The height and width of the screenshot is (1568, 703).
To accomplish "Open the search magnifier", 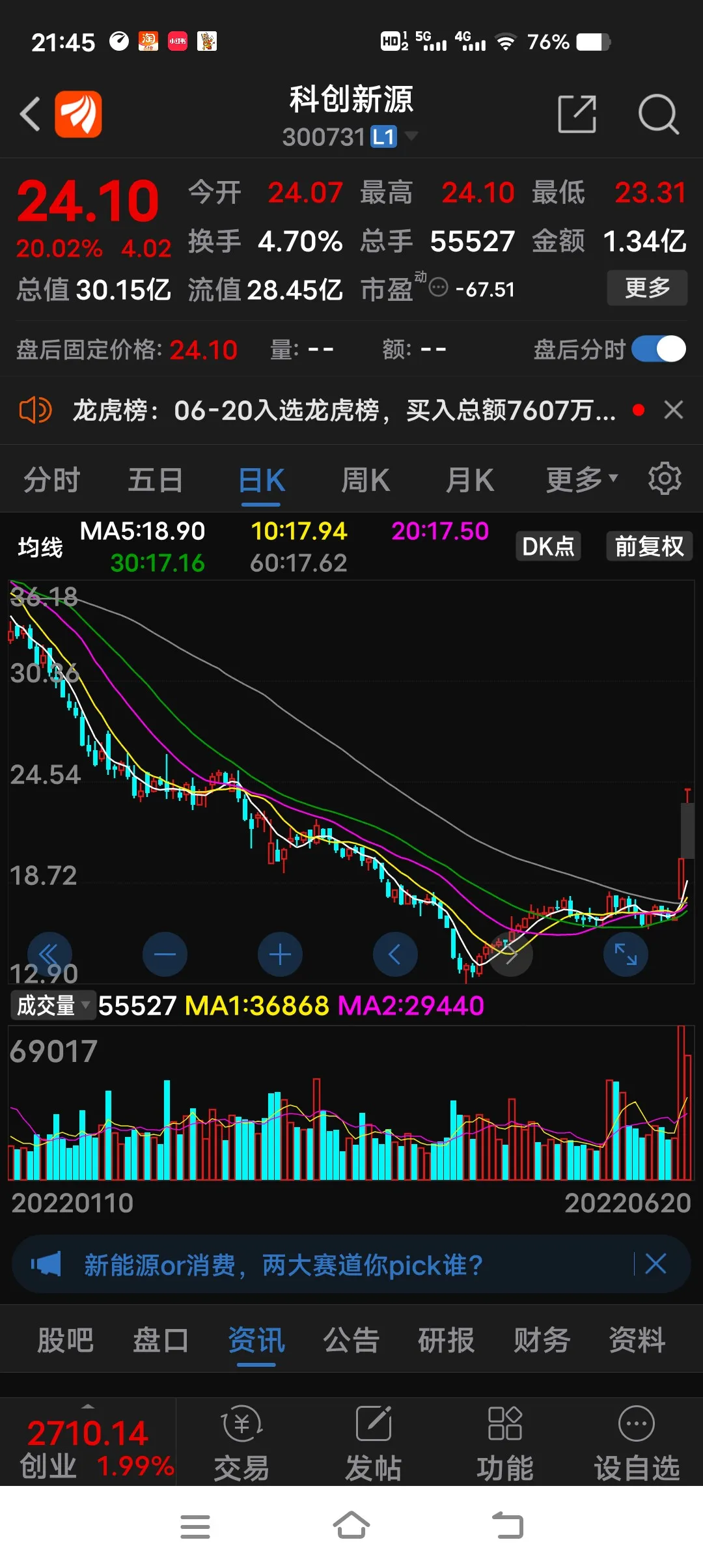I will click(658, 115).
